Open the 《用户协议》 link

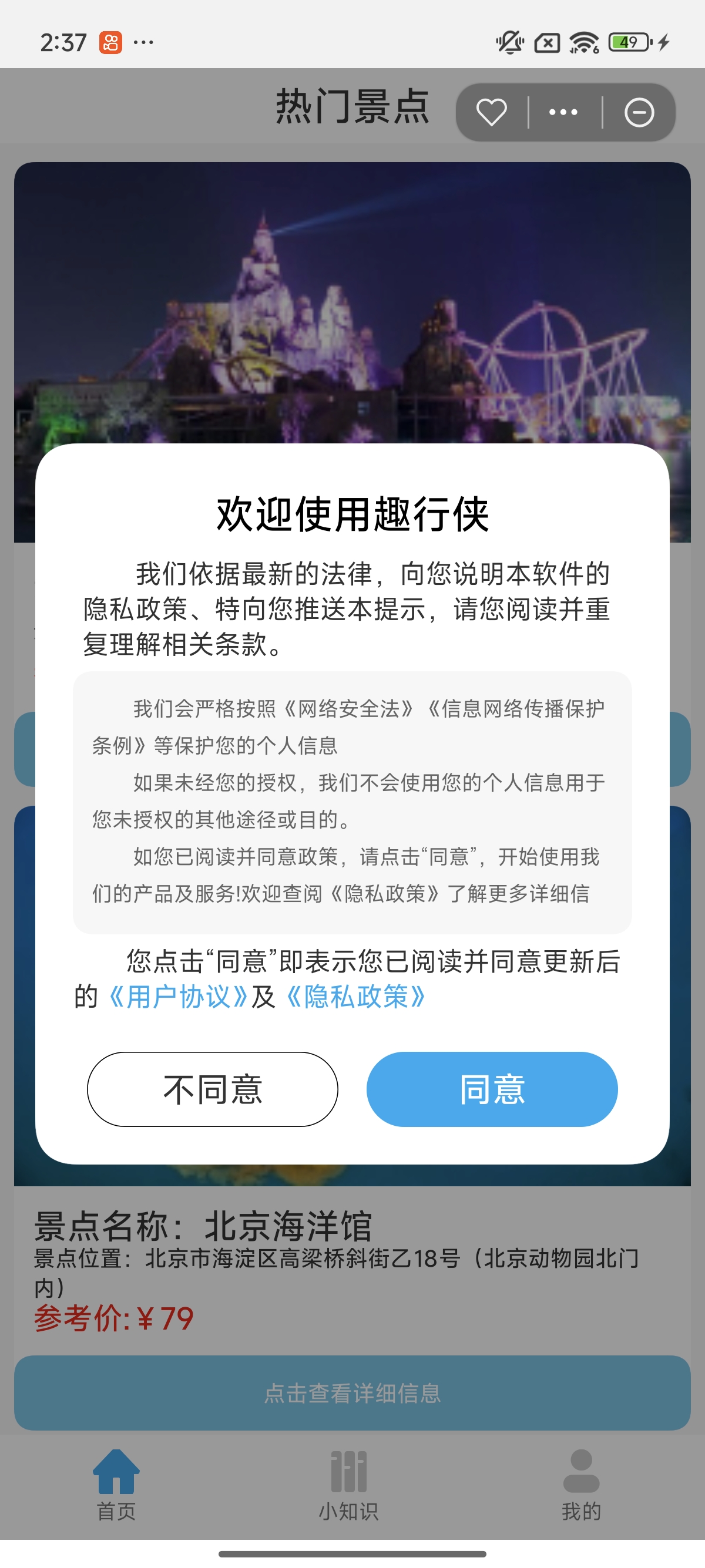178,997
